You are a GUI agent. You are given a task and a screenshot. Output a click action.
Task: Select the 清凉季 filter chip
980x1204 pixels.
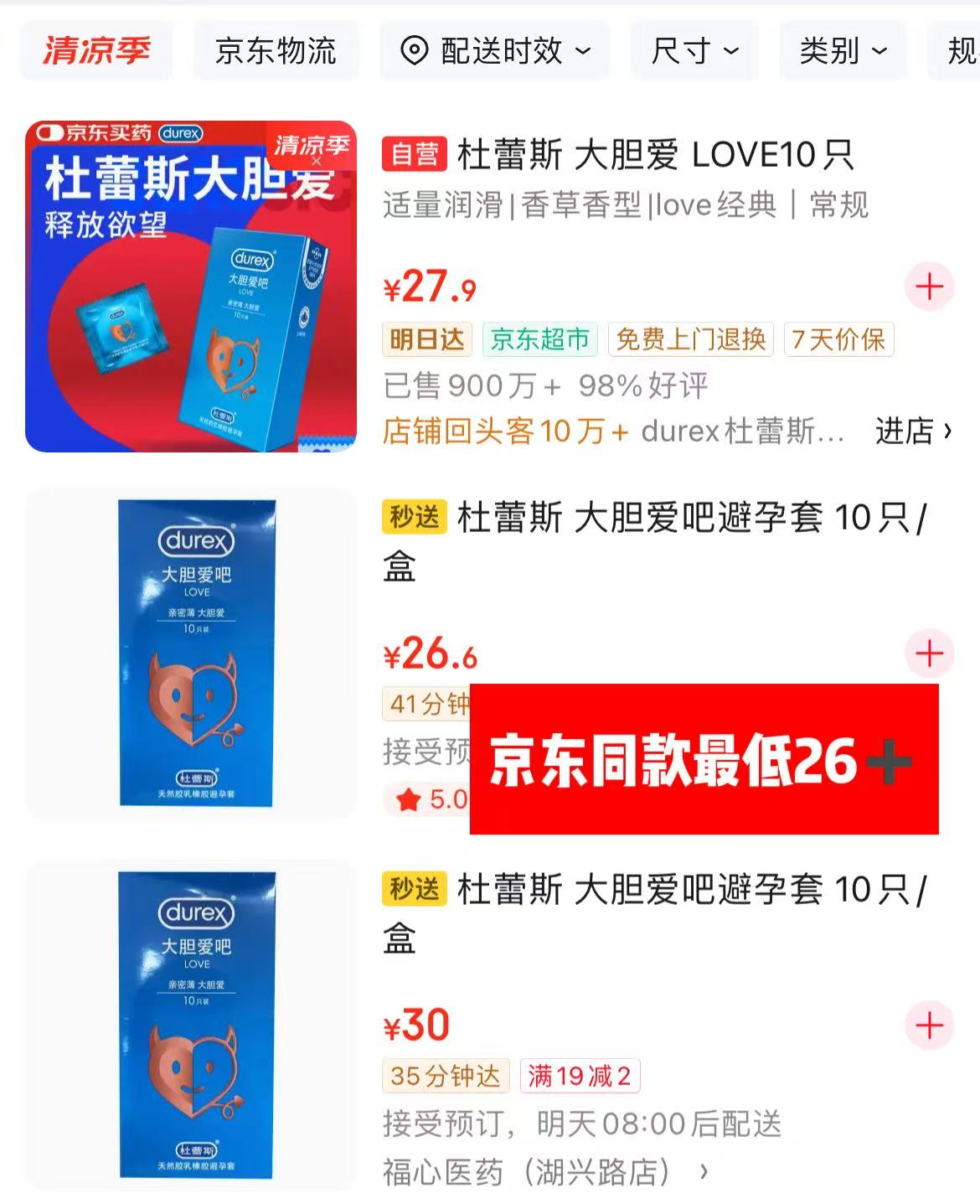[x=96, y=51]
